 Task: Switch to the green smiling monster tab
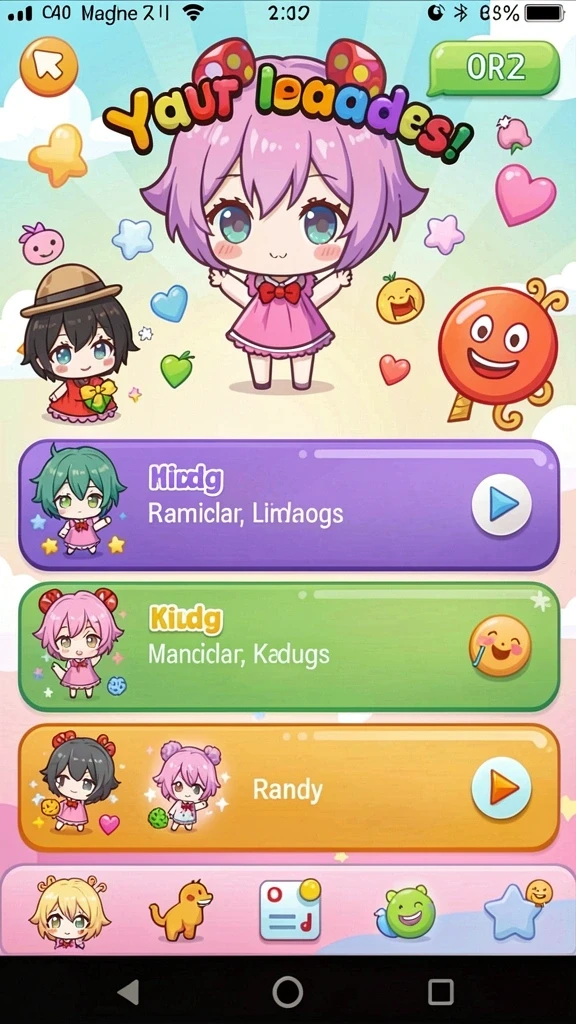[406, 912]
